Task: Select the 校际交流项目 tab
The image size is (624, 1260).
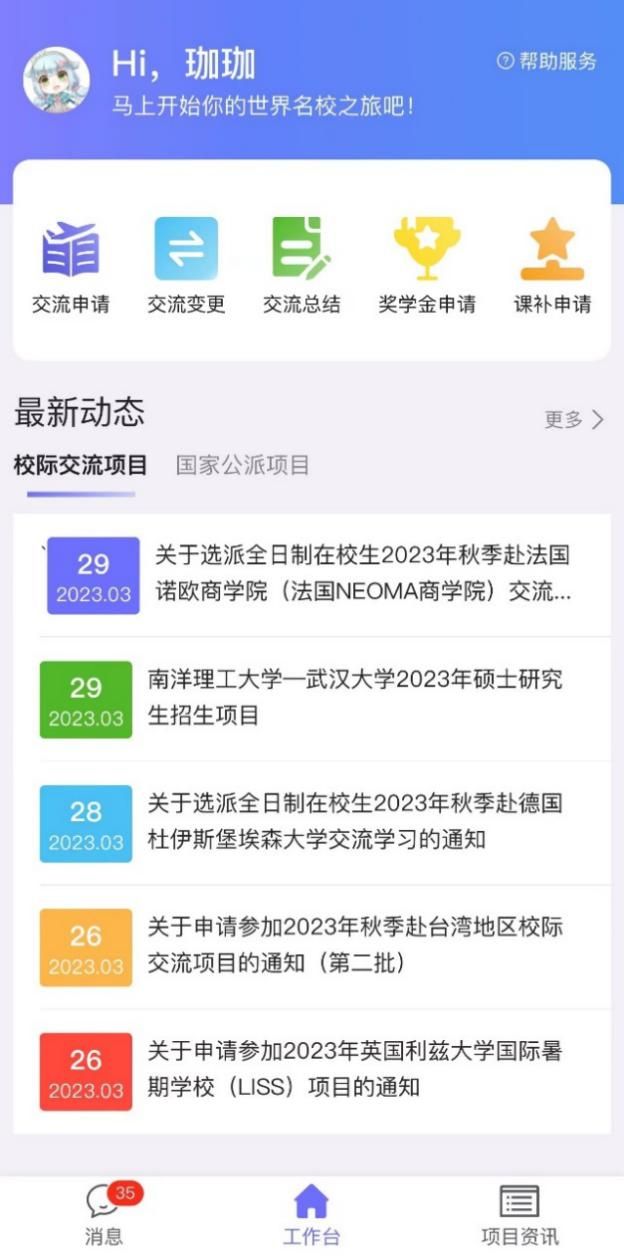Action: point(80,465)
